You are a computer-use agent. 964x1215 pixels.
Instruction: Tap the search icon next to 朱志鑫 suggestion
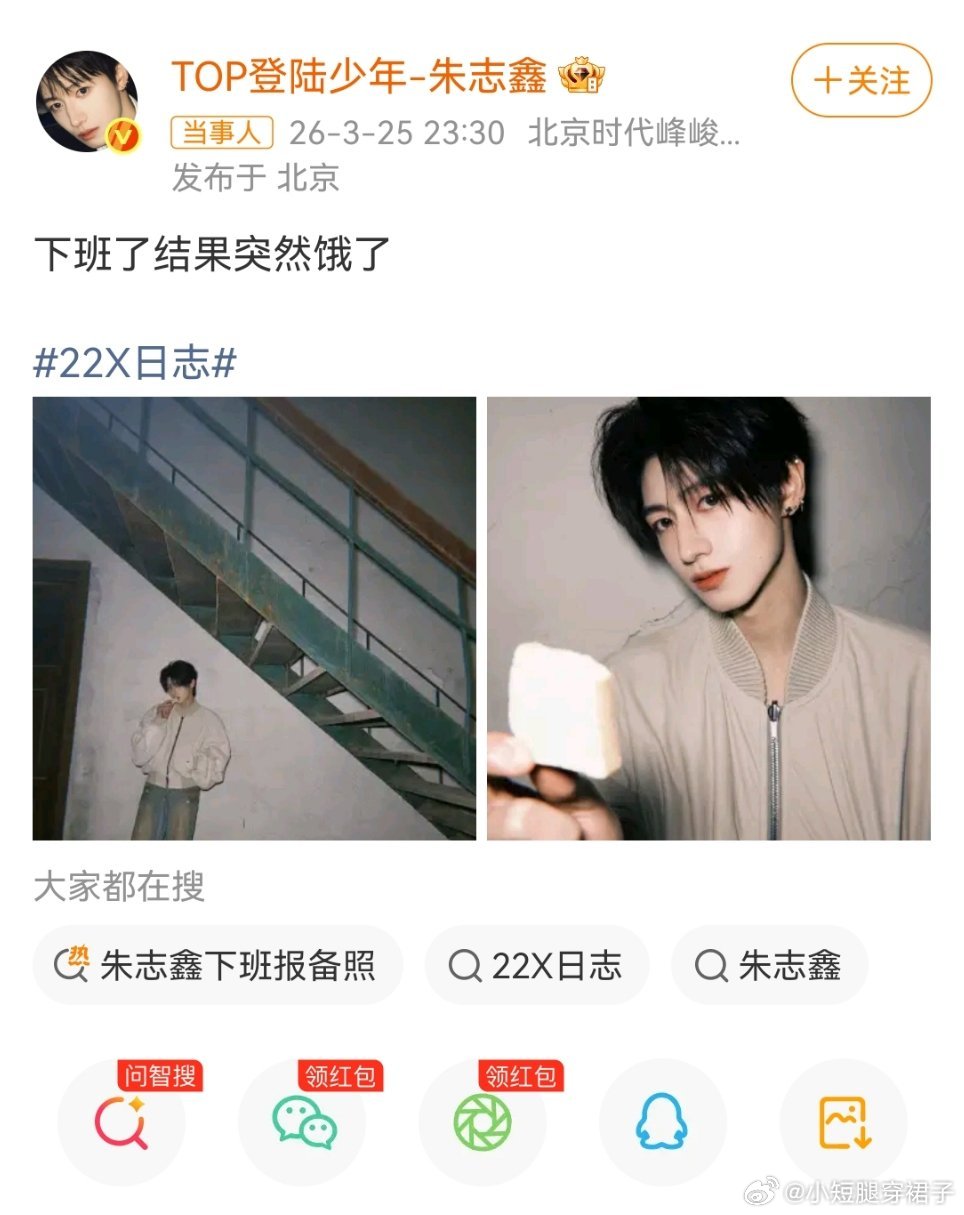pos(711,964)
